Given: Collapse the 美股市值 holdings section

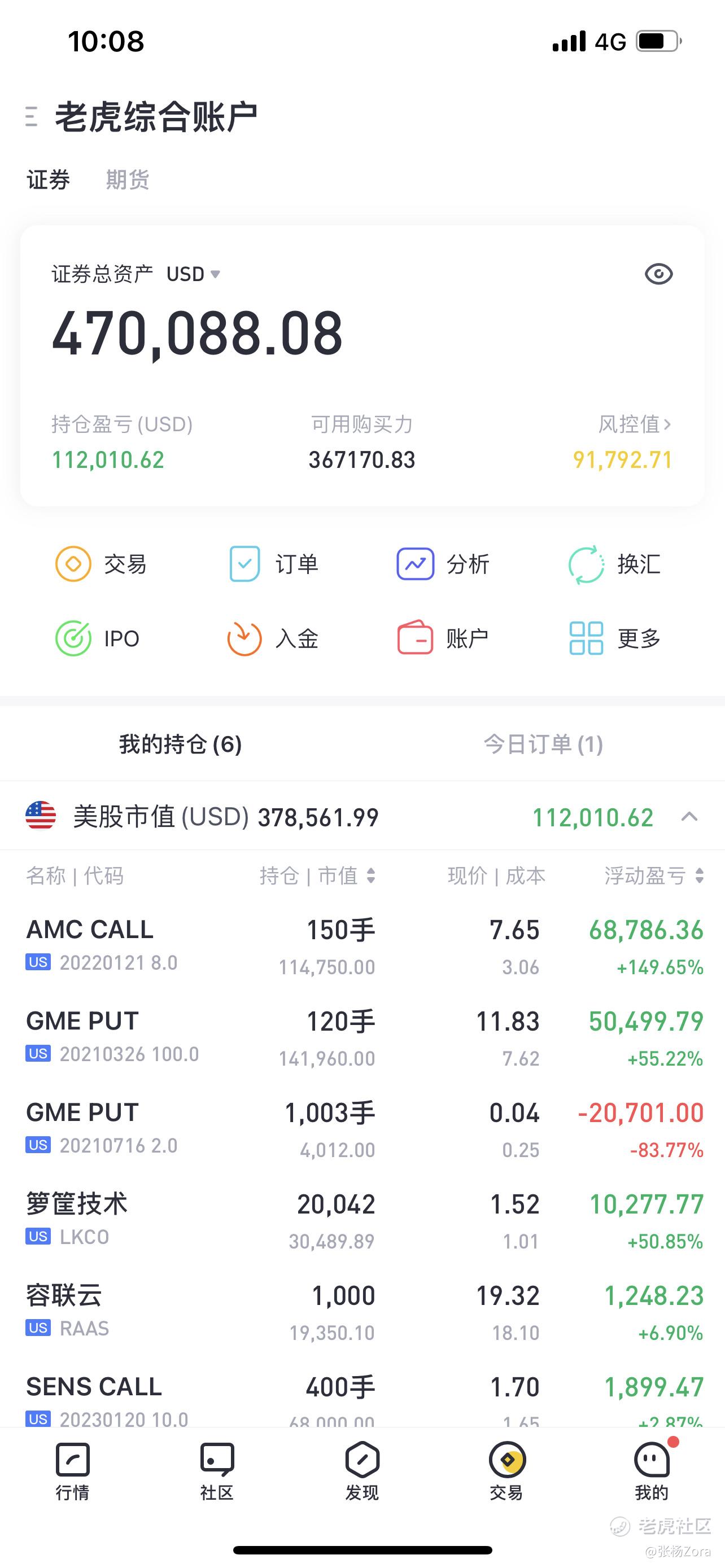Looking at the screenshot, I should pos(689,816).
